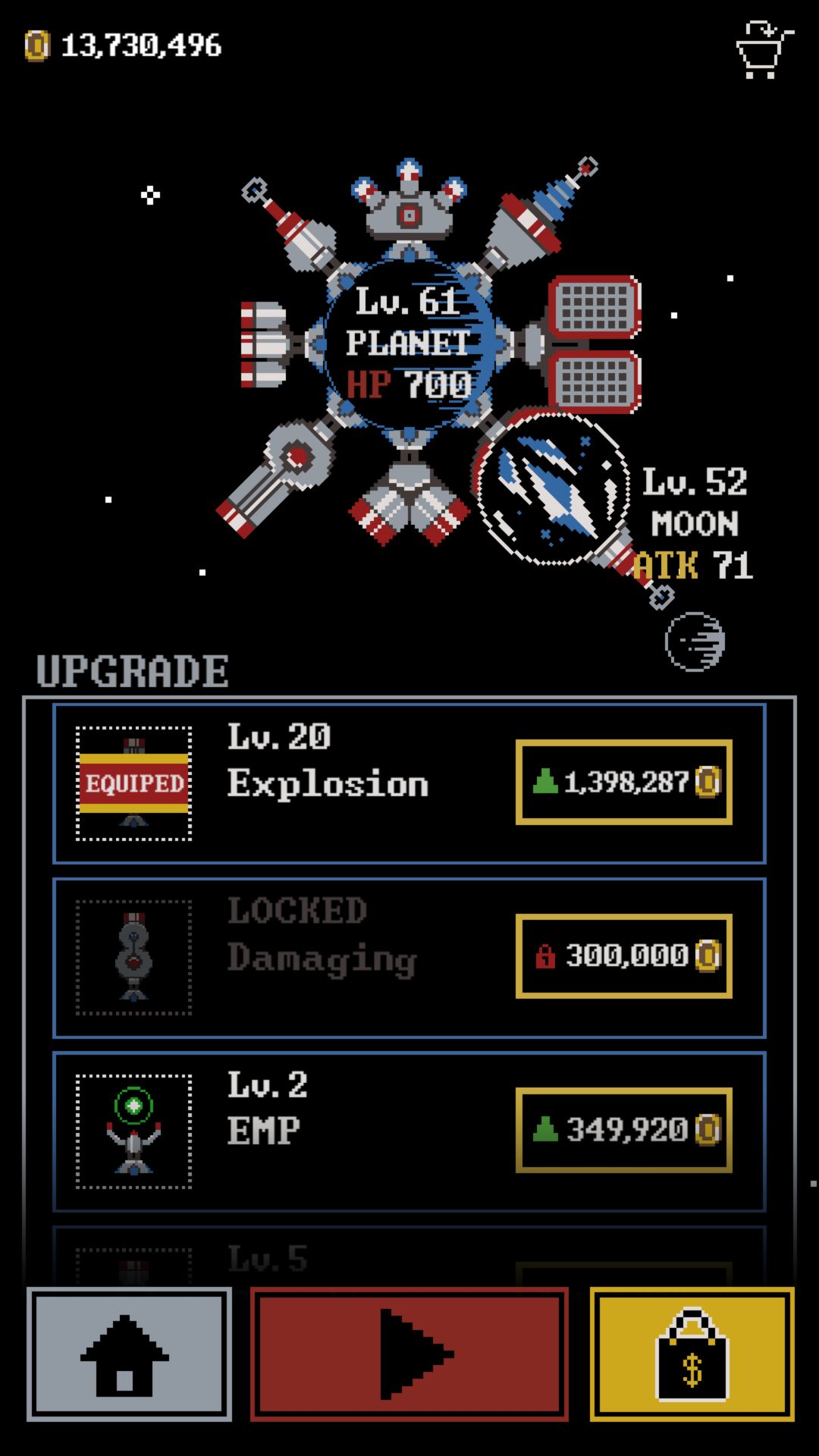Image resolution: width=819 pixels, height=1456 pixels.
Task: Select the Lv. 20 Explosion row
Action: click(326, 783)
